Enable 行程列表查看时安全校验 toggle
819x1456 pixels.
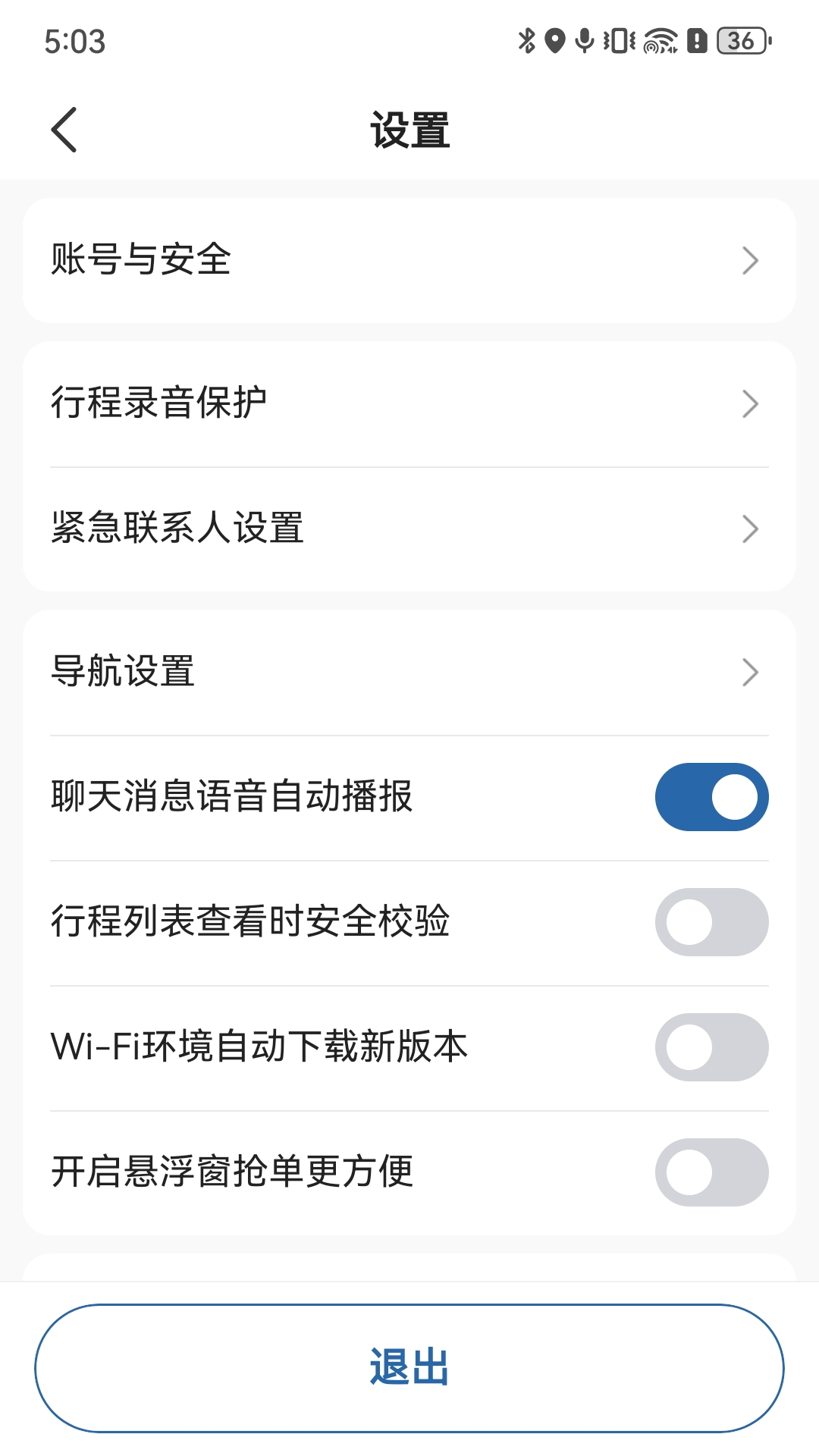coord(711,921)
